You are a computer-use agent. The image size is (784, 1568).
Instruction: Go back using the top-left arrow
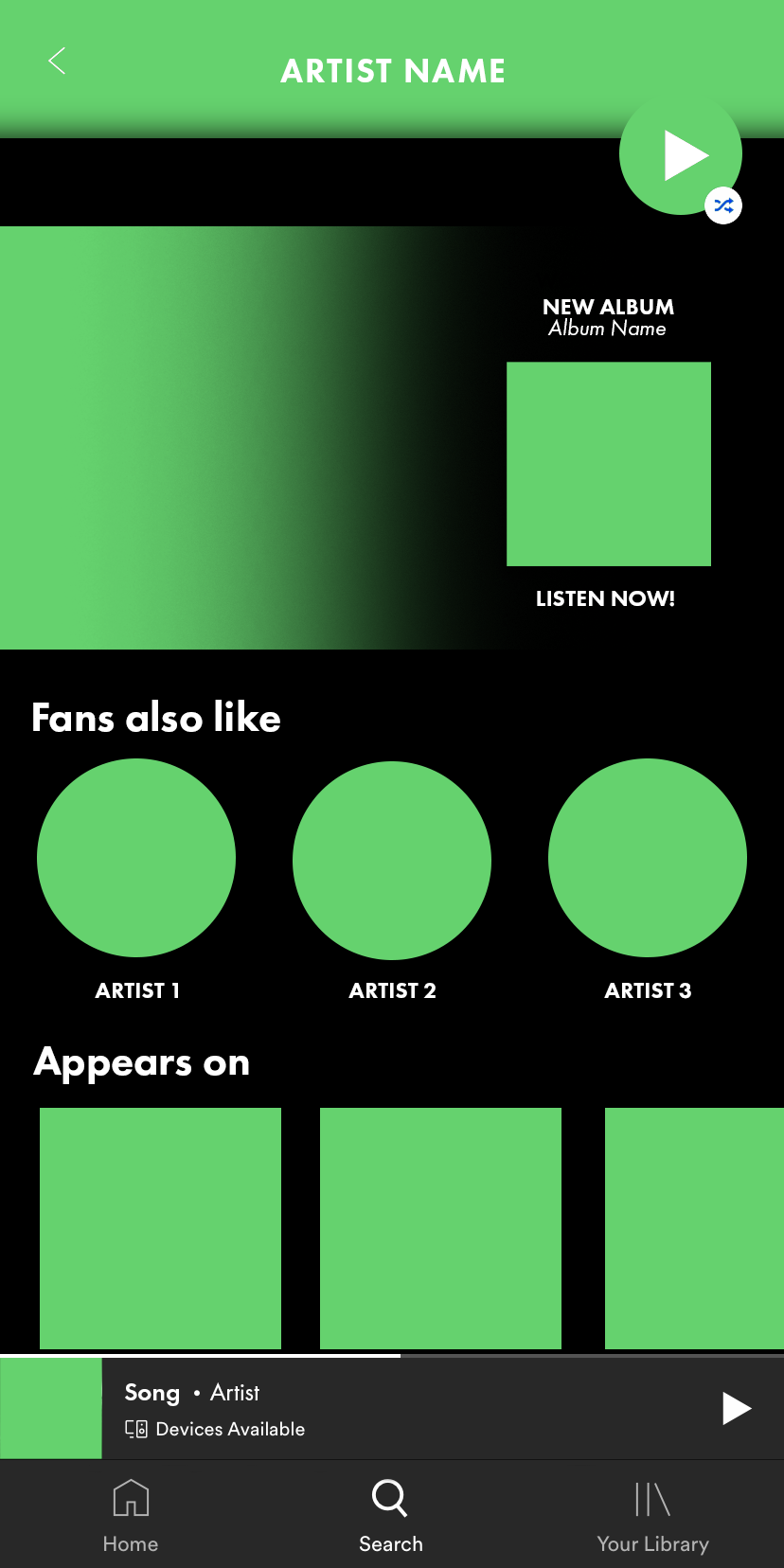(x=57, y=62)
